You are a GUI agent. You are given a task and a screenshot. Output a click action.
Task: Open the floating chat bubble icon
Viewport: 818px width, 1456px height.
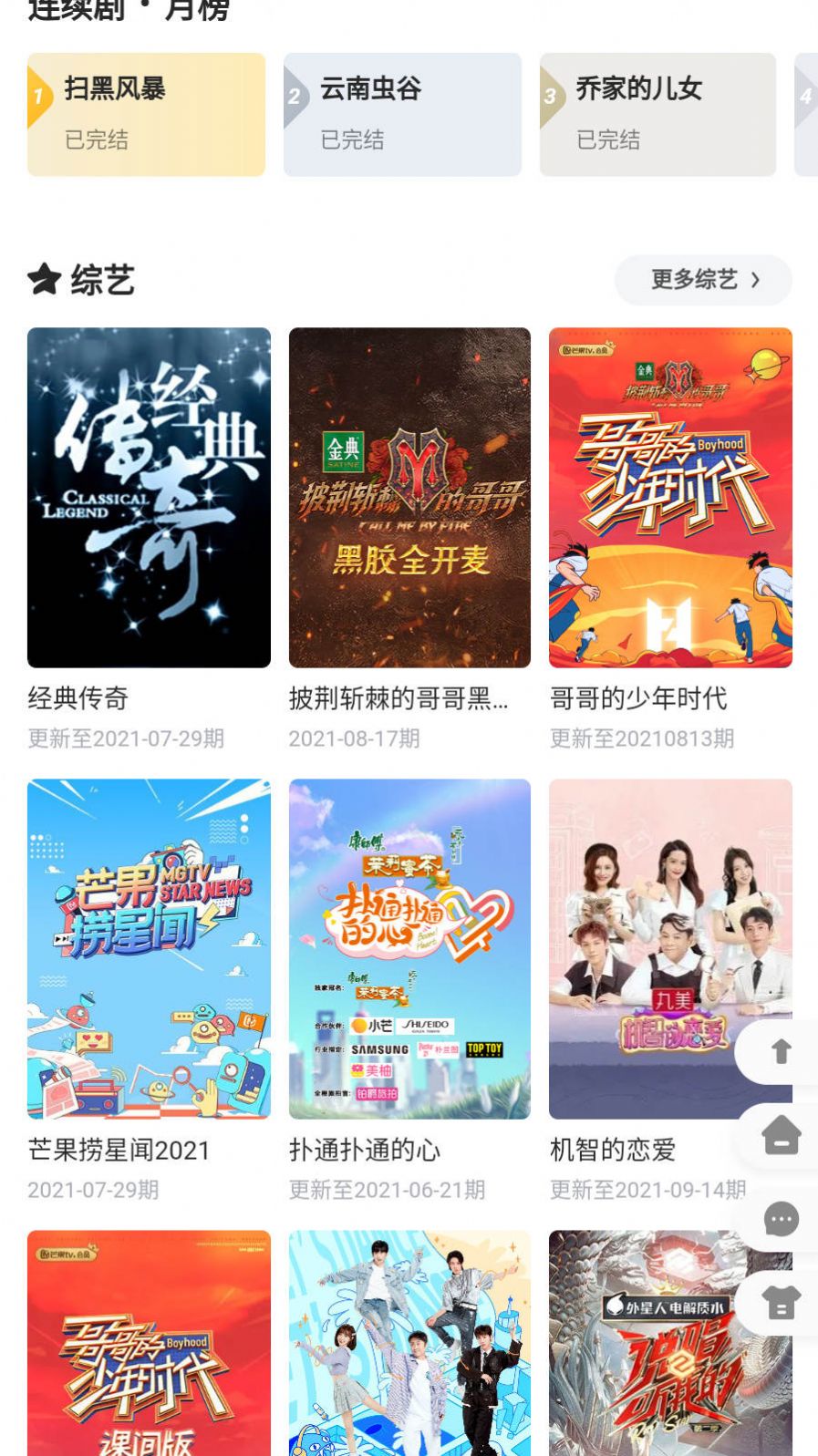781,1219
